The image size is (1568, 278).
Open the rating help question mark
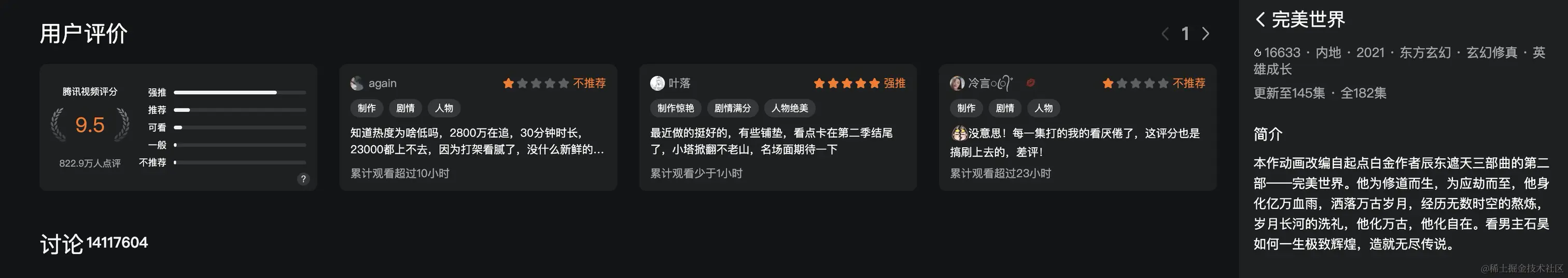(x=303, y=179)
